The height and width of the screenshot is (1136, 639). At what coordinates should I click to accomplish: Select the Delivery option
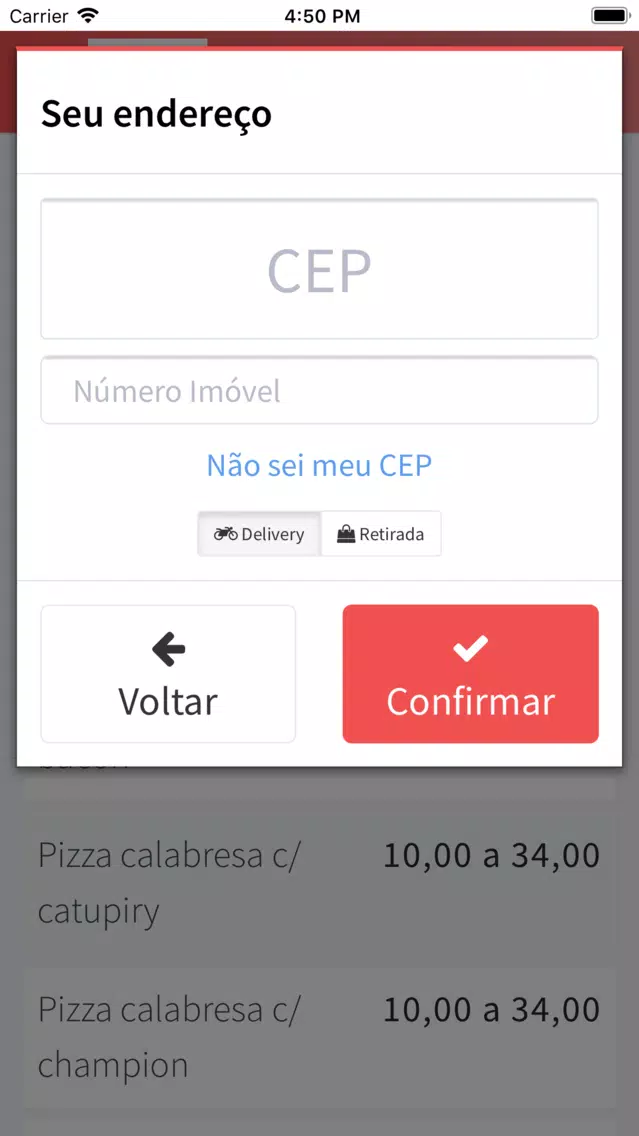(259, 534)
